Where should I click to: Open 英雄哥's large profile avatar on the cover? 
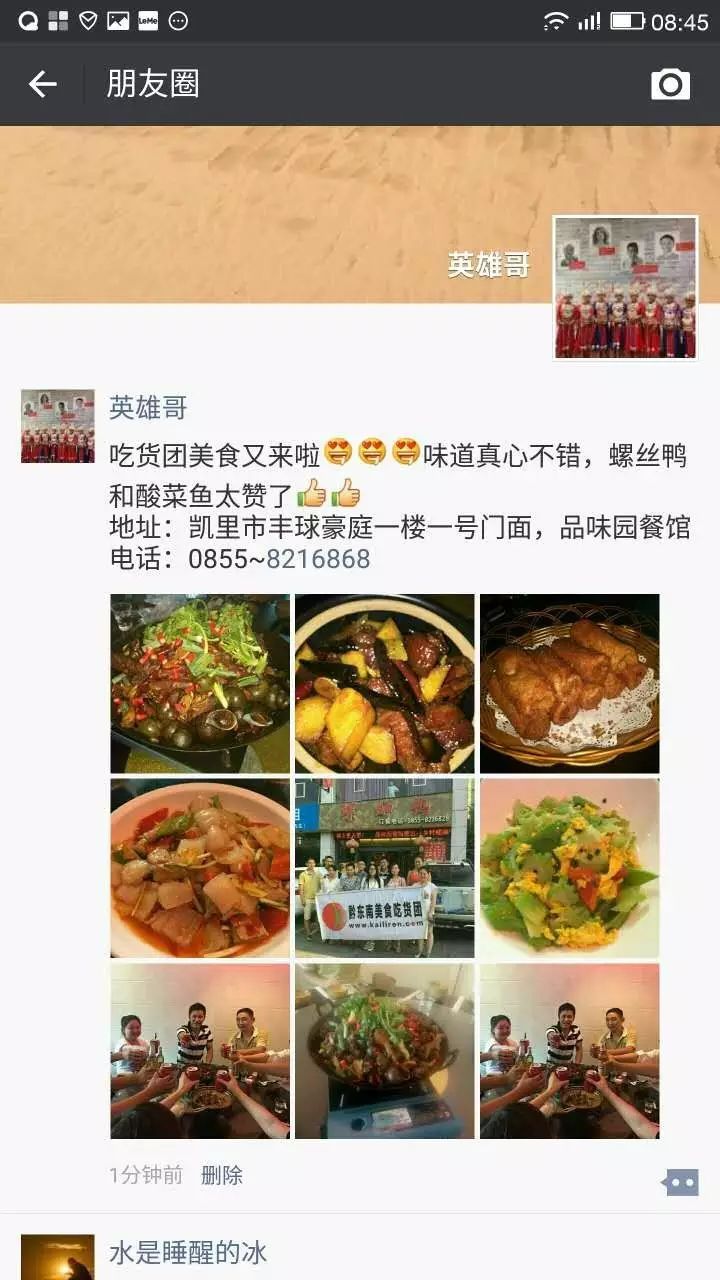tap(625, 287)
